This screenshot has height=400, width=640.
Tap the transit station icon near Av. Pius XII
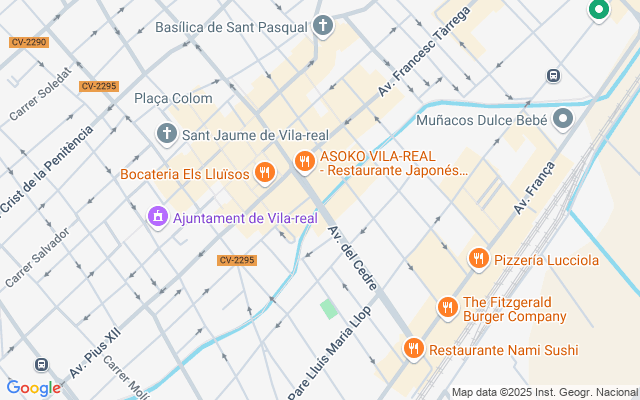click(42, 365)
